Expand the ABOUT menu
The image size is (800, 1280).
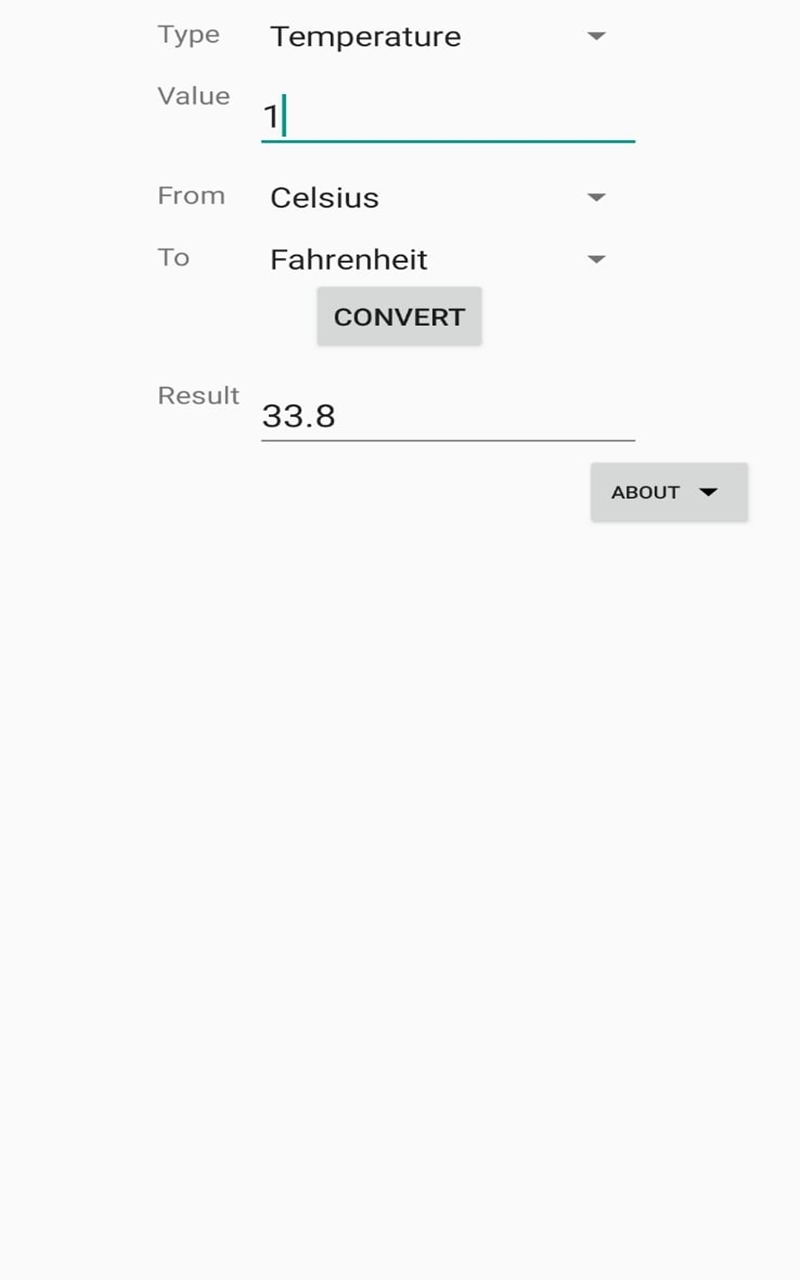click(668, 492)
